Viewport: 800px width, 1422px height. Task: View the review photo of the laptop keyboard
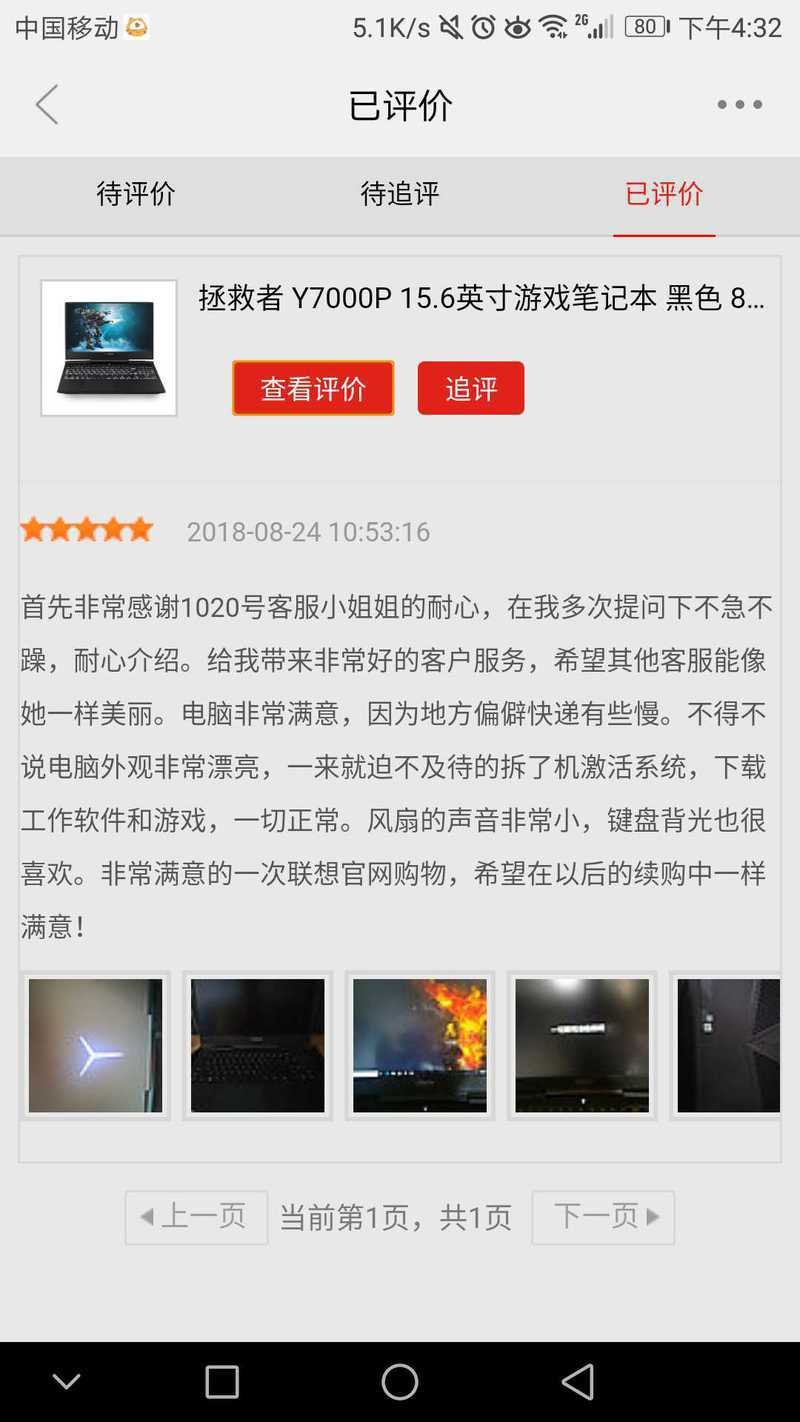258,1045
